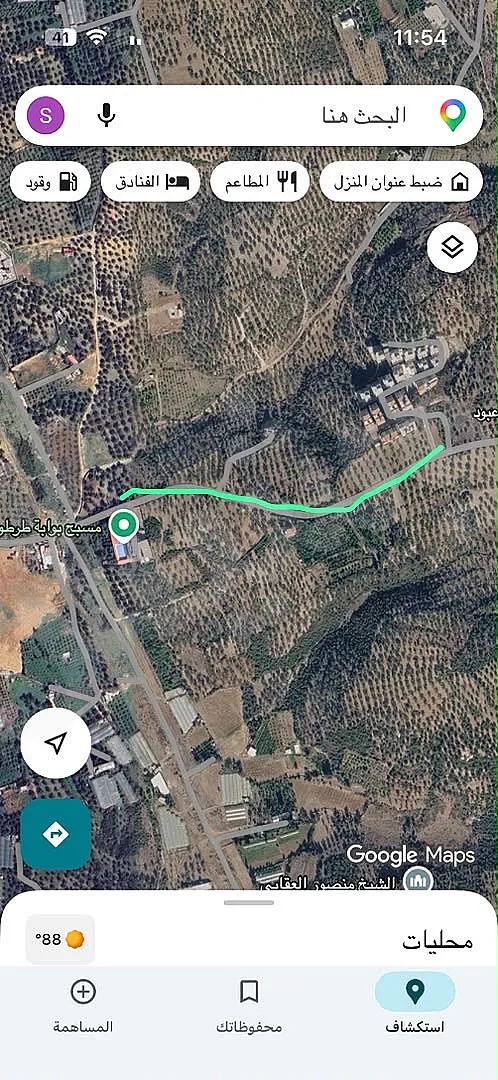This screenshot has width=498, height=1080.
Task: Start voice search with the microphone
Action: pos(105,115)
